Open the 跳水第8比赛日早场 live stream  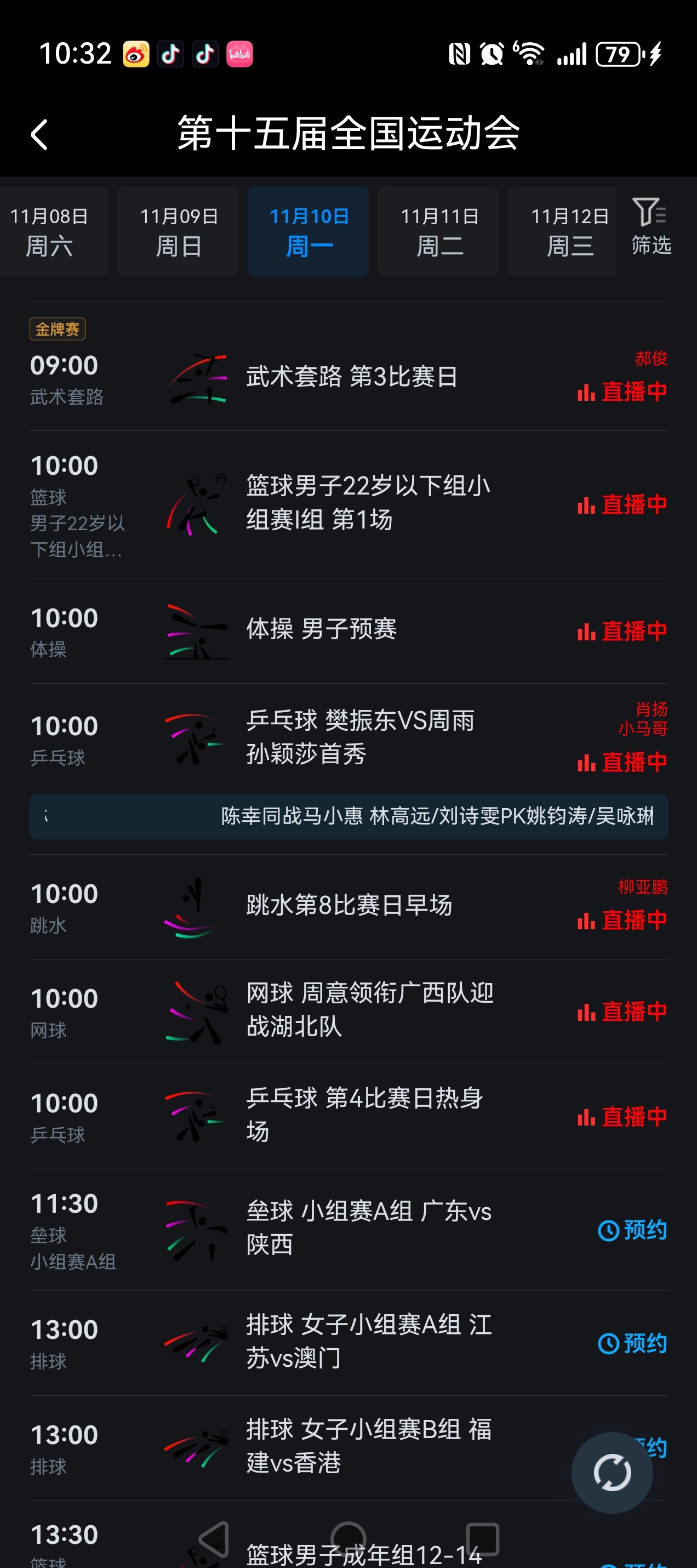pos(622,920)
